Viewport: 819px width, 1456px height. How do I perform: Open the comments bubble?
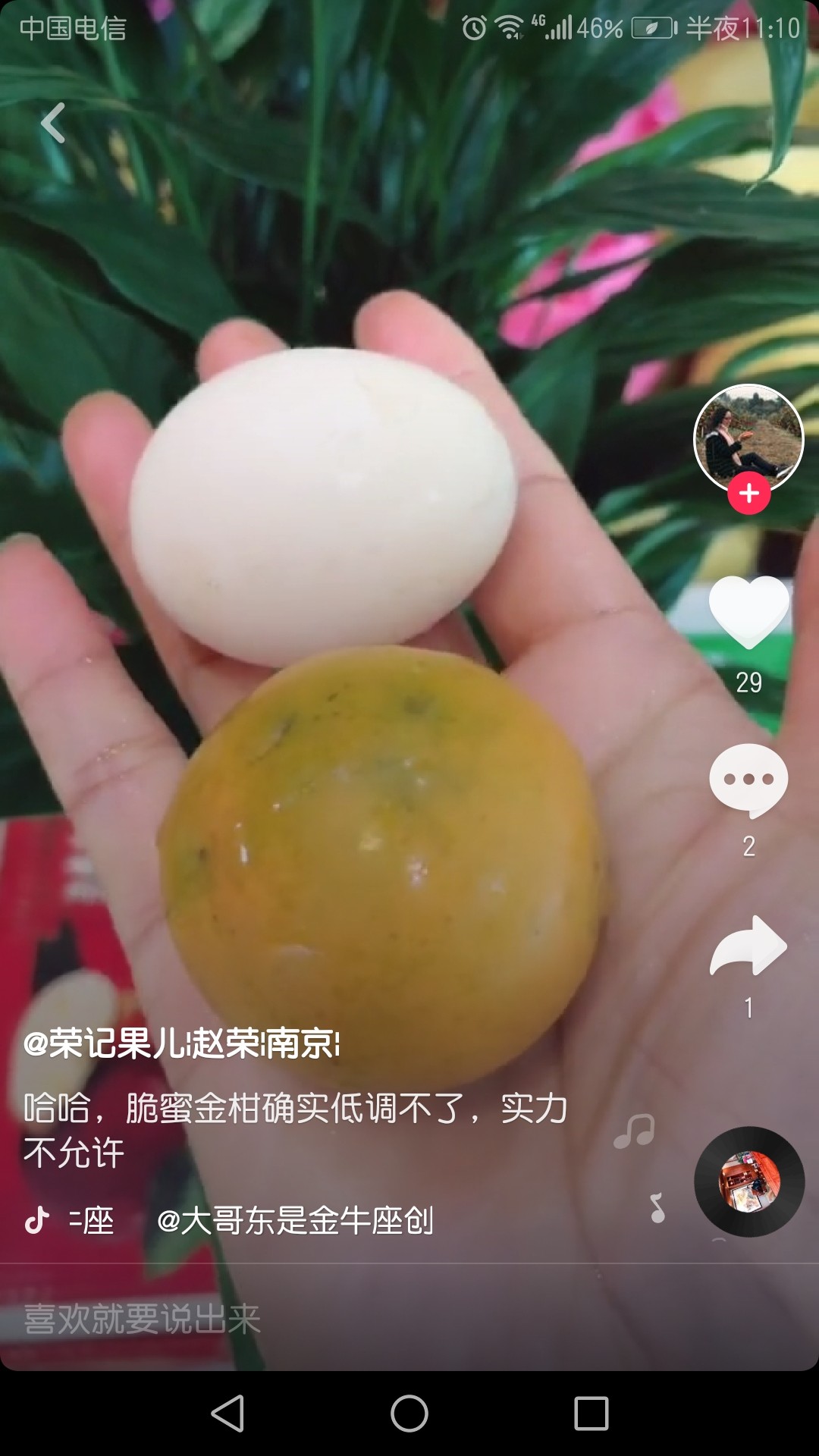click(x=748, y=780)
